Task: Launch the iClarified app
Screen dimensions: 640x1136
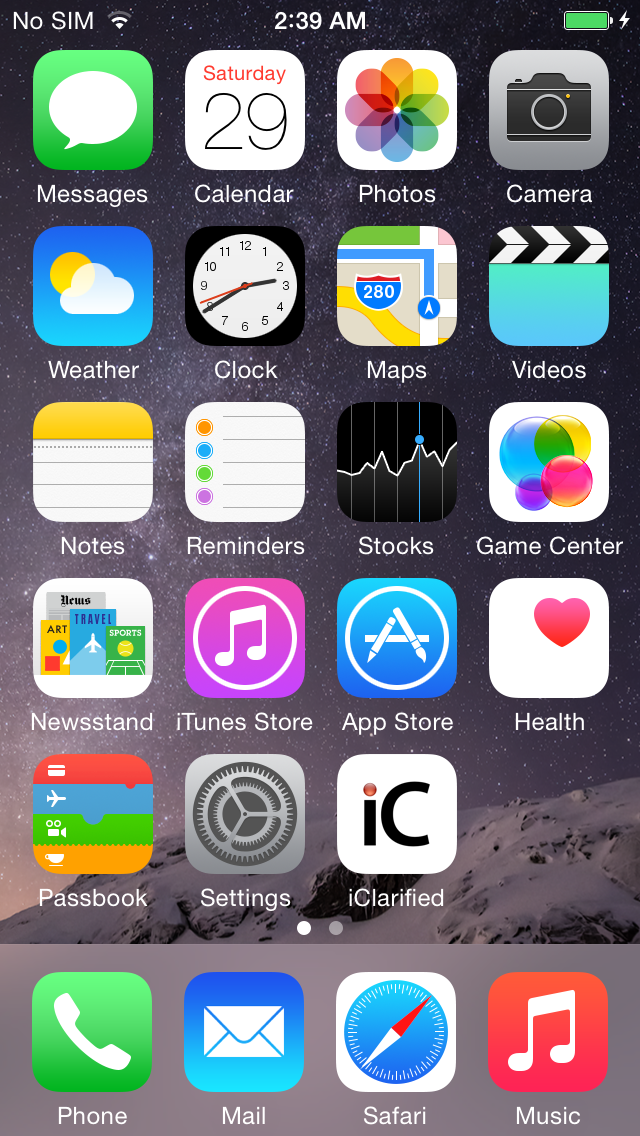Action: point(397,814)
